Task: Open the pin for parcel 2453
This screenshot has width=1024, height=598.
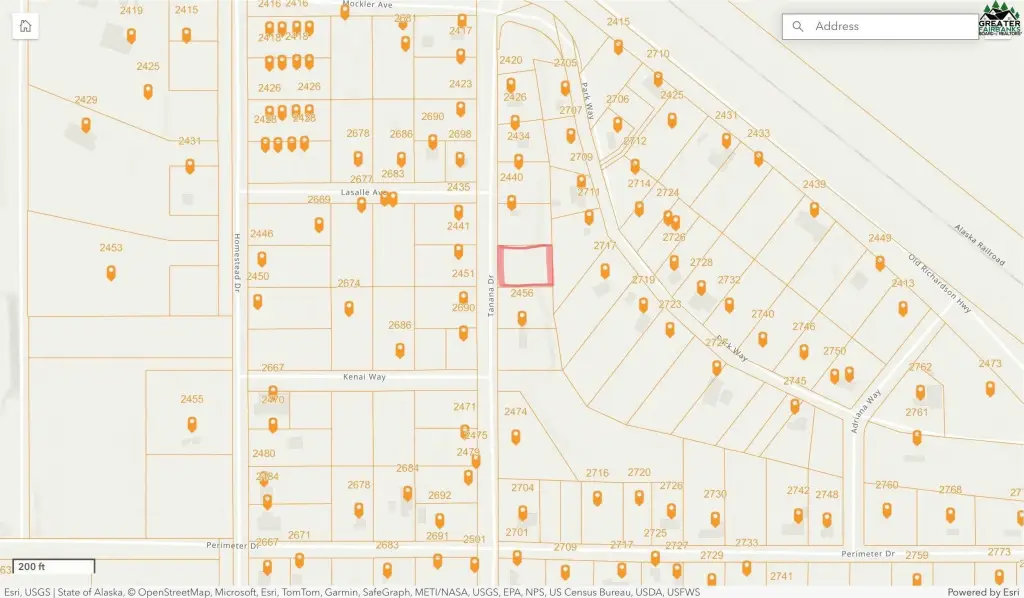Action: tap(111, 272)
